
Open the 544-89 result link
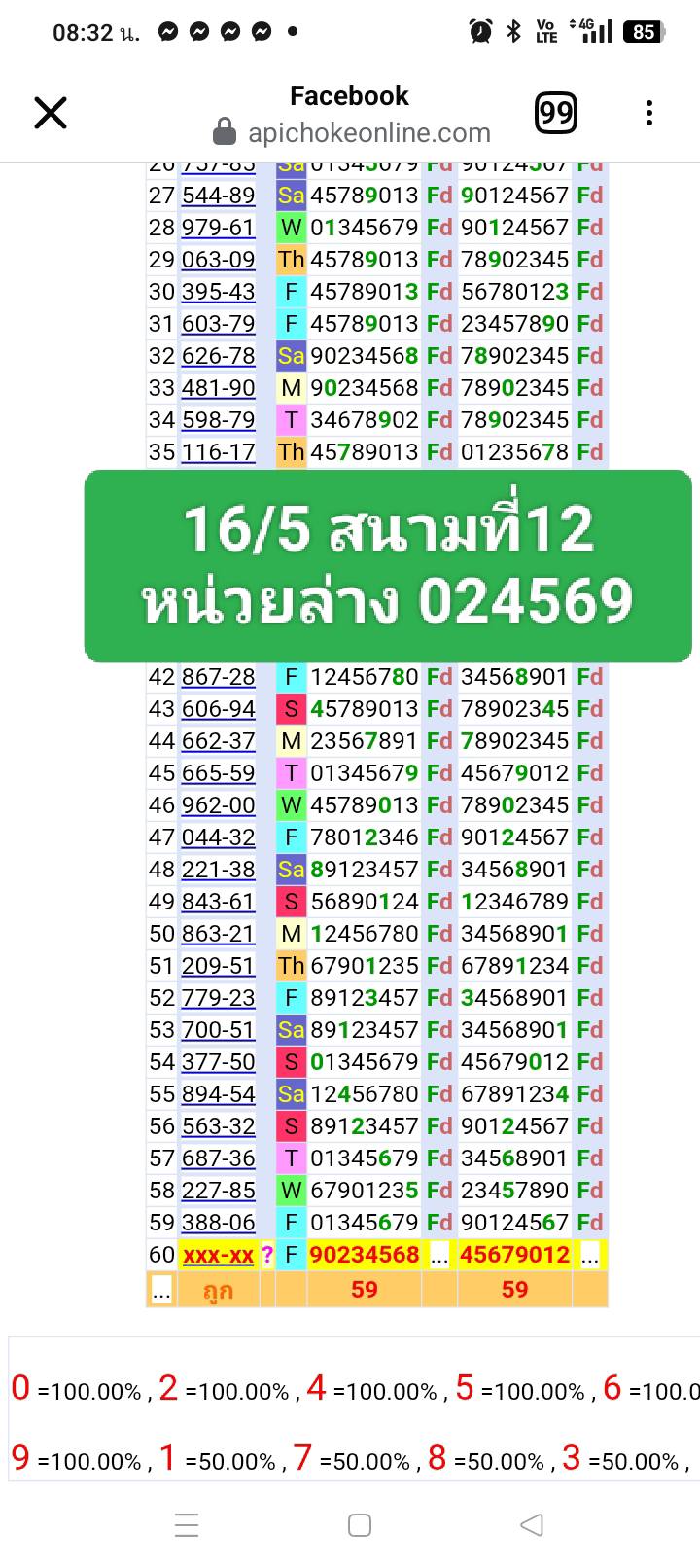[x=218, y=196]
